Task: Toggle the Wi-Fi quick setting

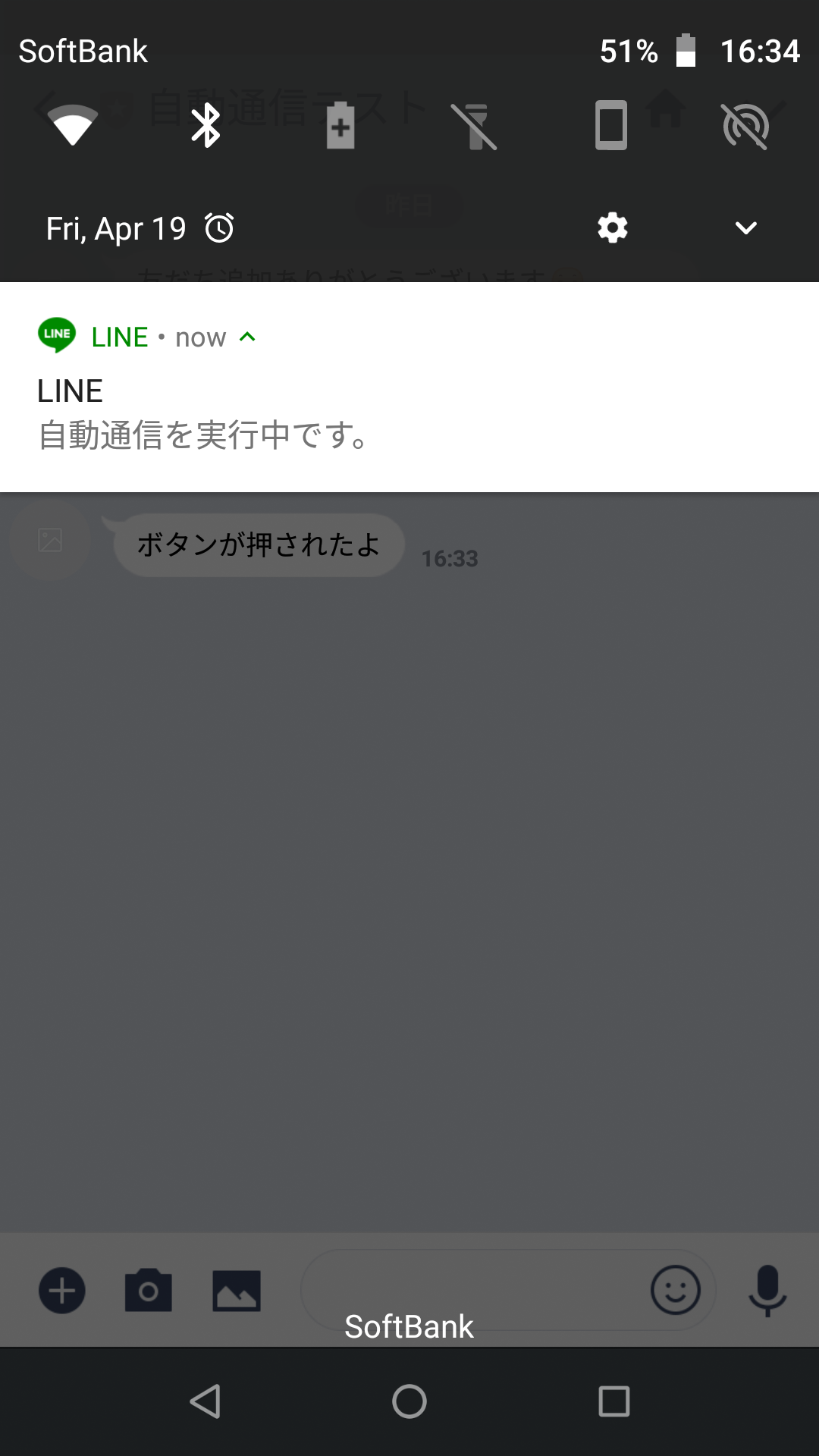Action: click(72, 125)
